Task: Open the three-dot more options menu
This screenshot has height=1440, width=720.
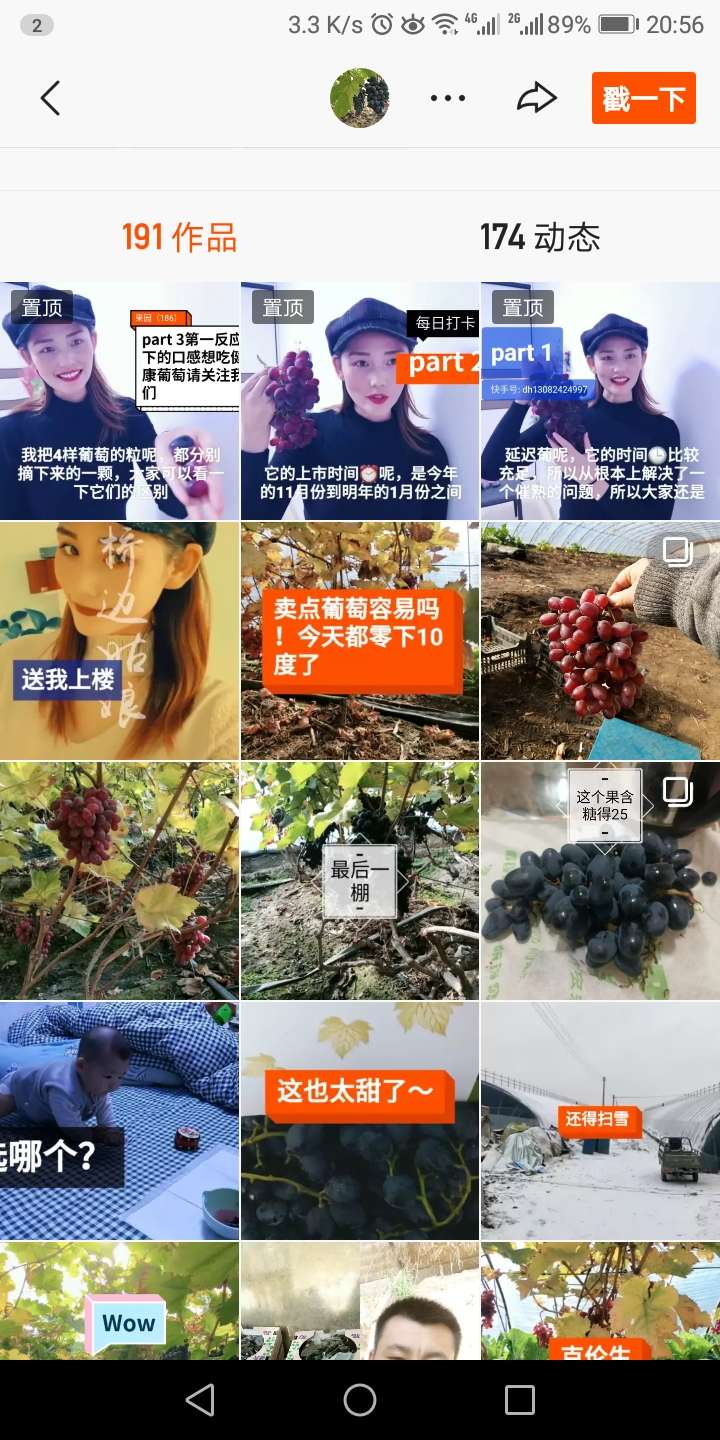Action: pyautogui.click(x=447, y=98)
